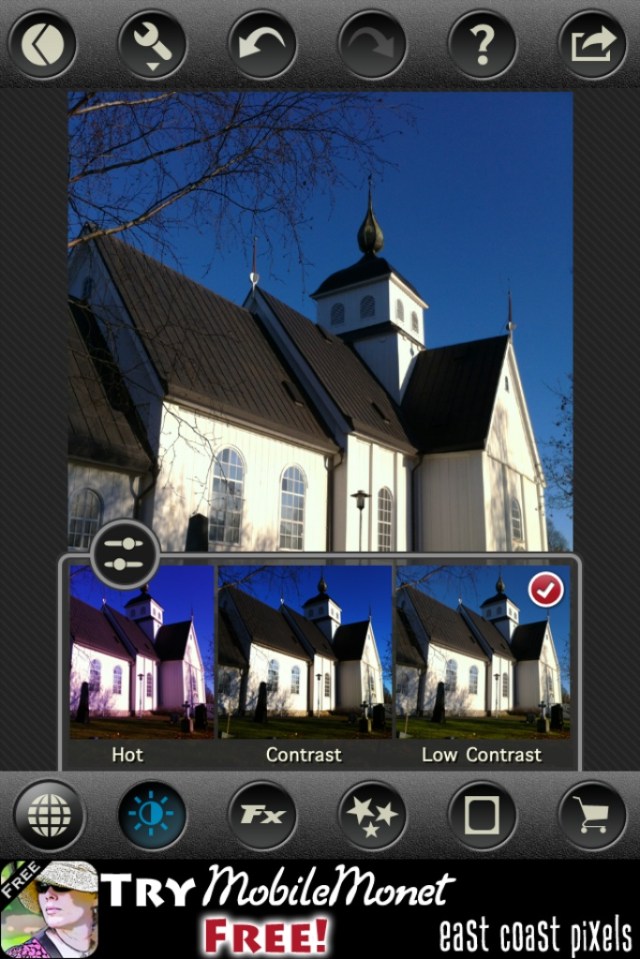640x959 pixels.
Task: Open the help question mark
Action: click(x=482, y=45)
